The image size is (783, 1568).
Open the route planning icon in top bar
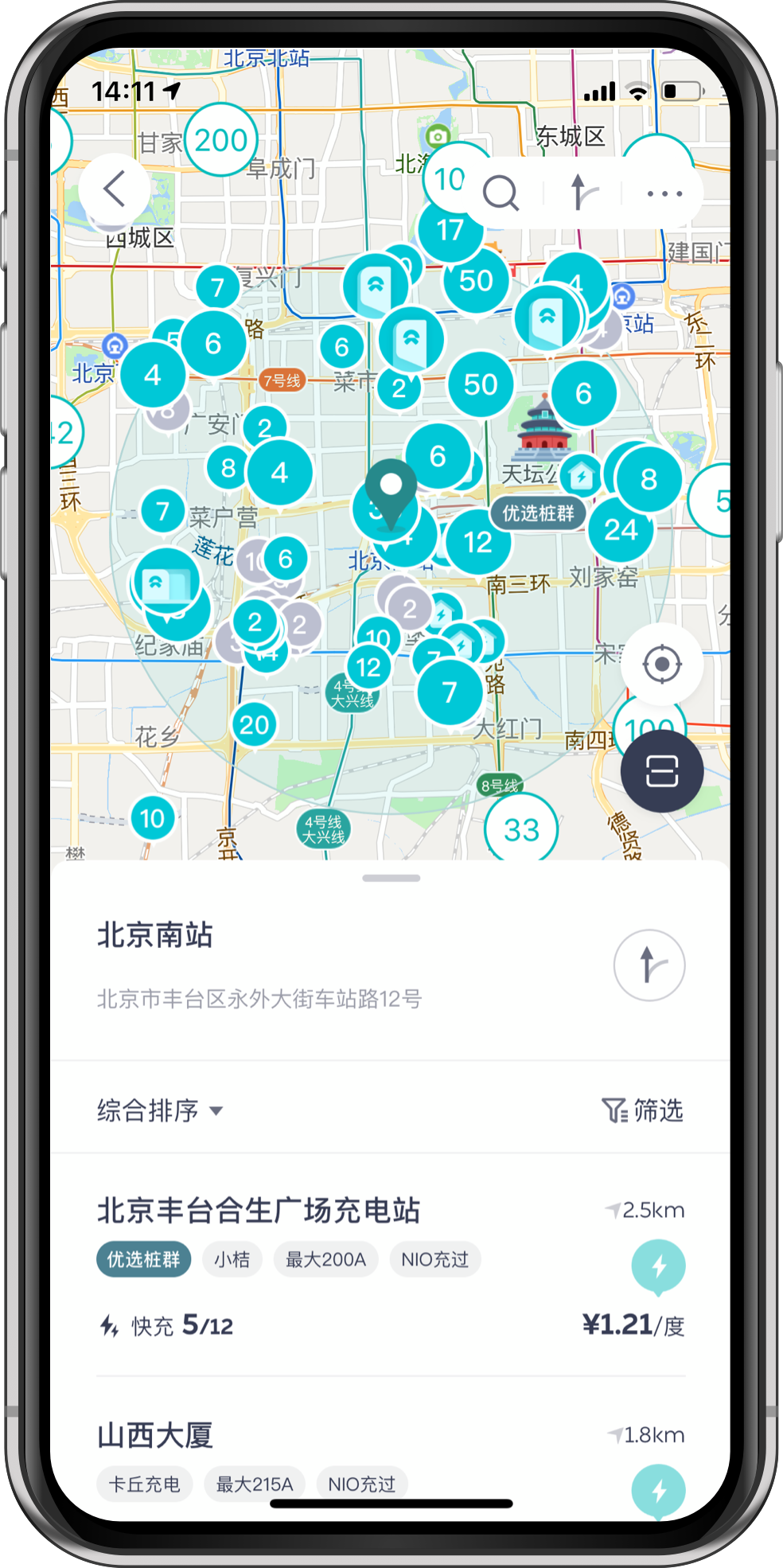click(x=582, y=193)
